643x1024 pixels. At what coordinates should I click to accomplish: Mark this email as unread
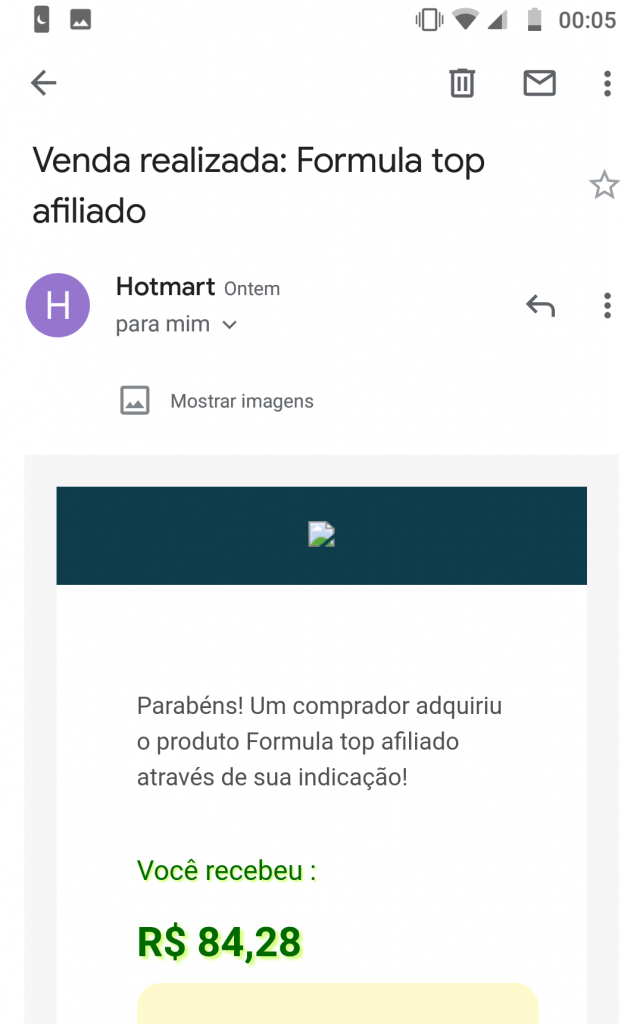click(x=539, y=83)
